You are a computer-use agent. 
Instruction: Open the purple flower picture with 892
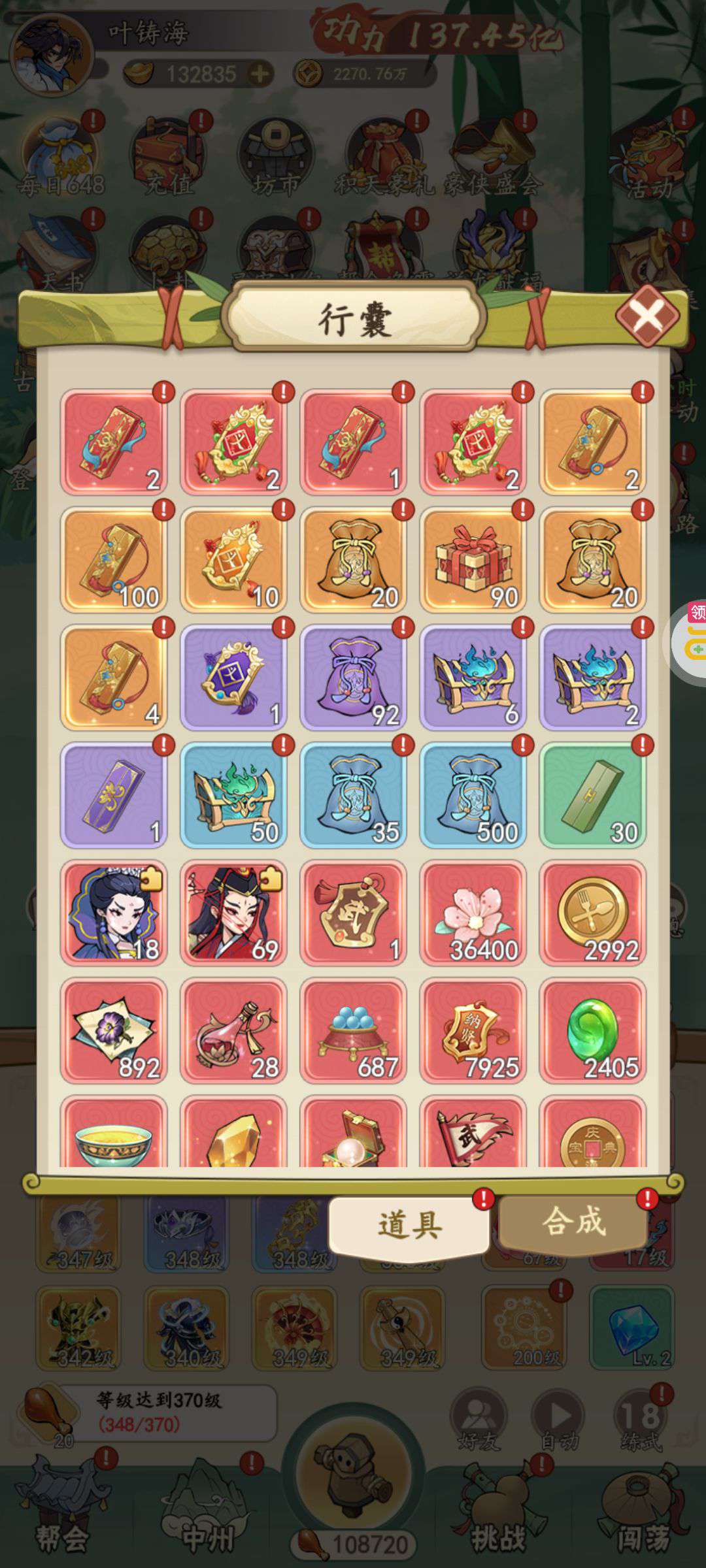click(114, 1030)
